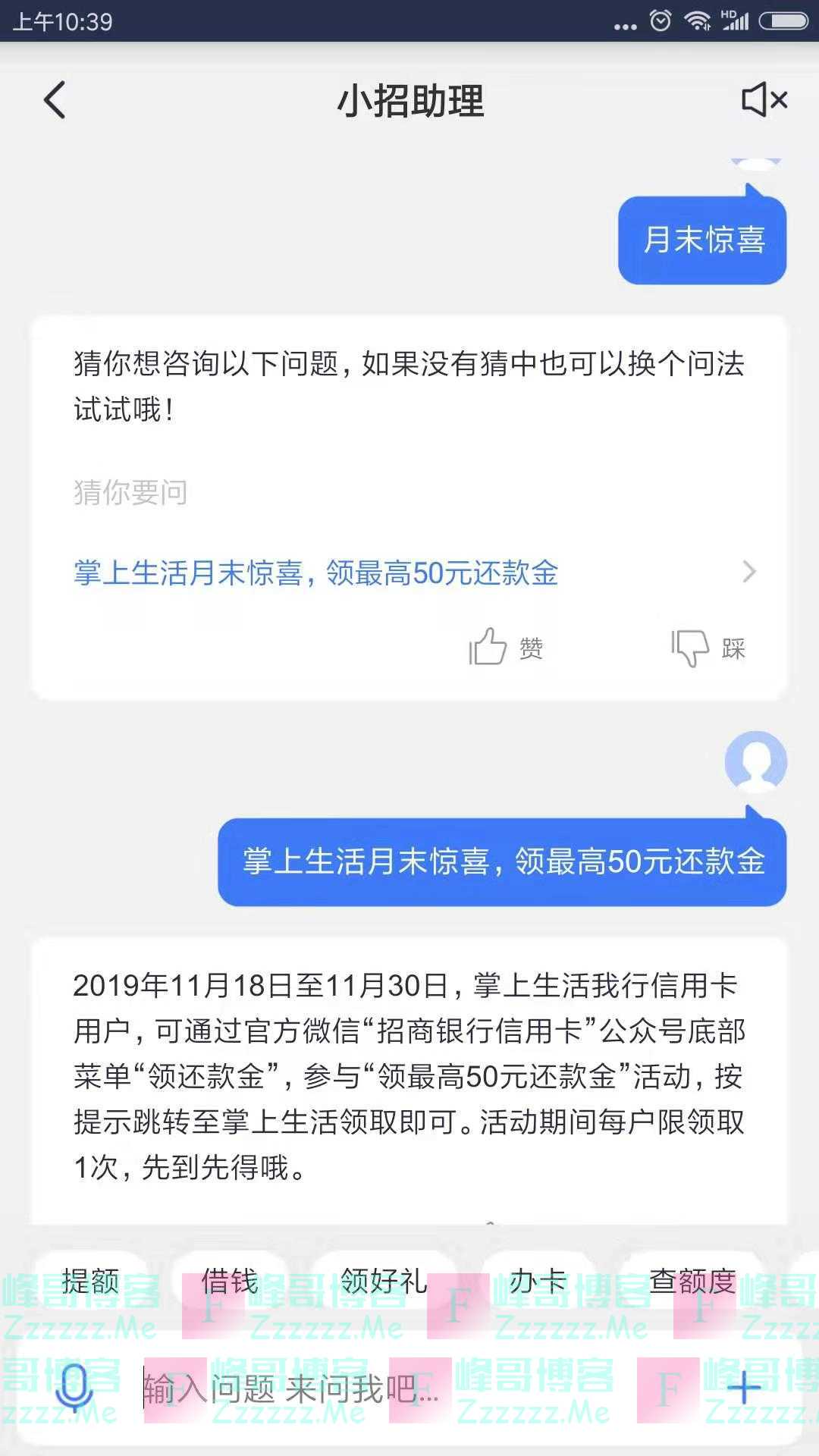Viewport: 819px width, 1456px height.
Task: Expand the suggested question via its chevron
Action: point(749,574)
